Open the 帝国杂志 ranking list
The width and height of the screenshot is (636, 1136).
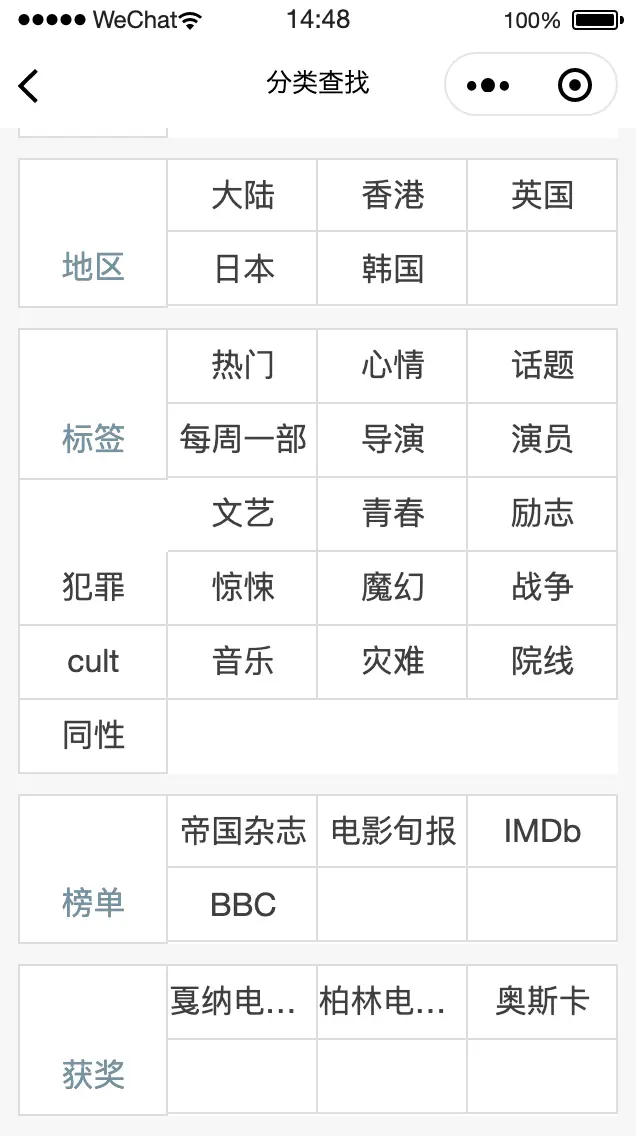(x=242, y=831)
